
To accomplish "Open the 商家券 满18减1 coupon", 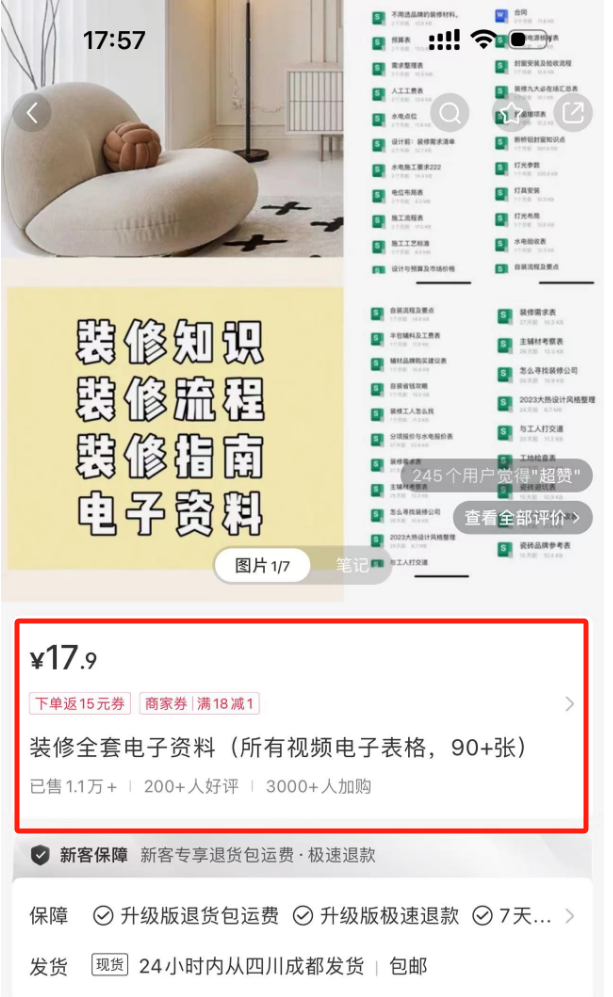I will point(199,704).
